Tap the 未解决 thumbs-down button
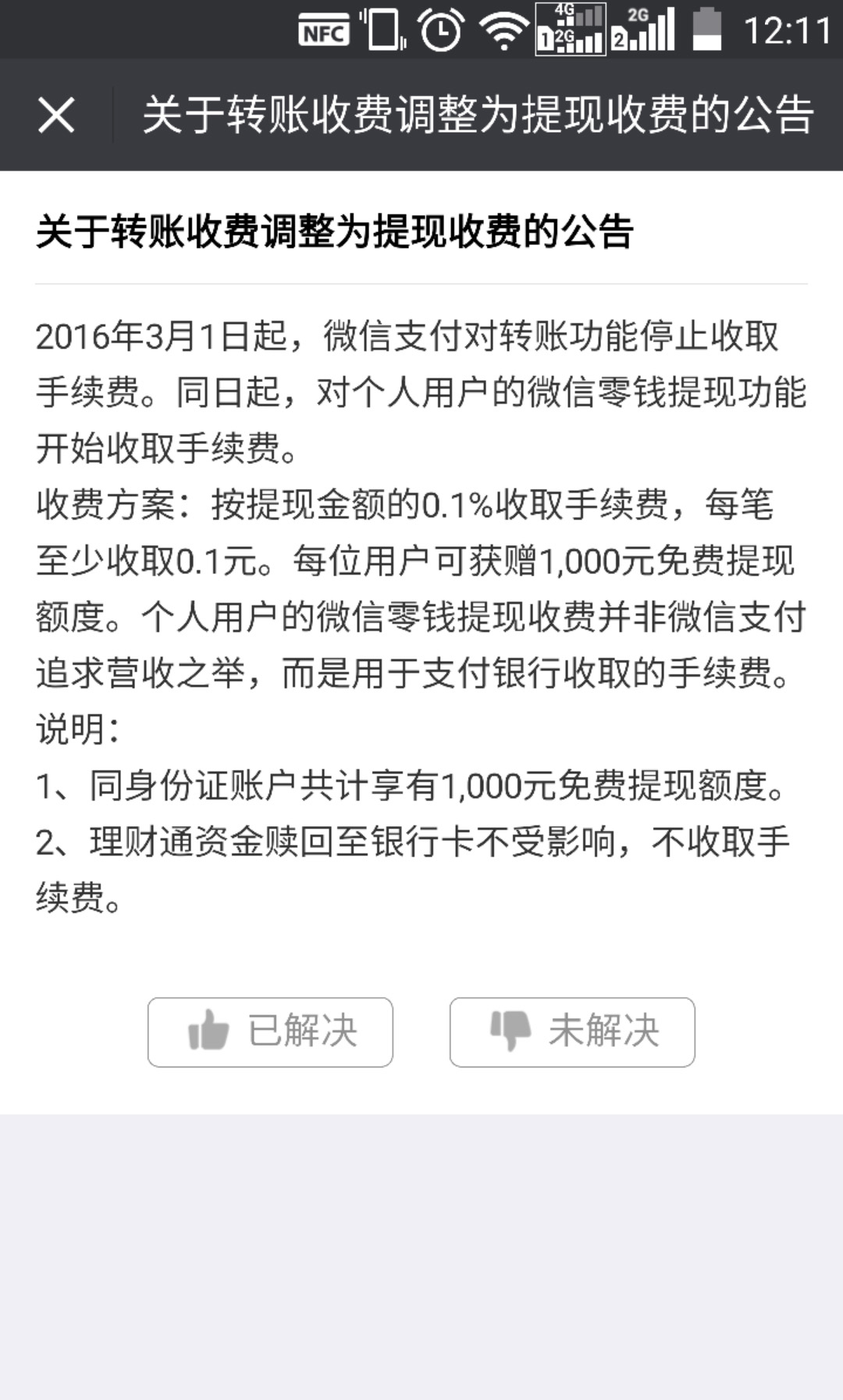The height and width of the screenshot is (1400, 843). tap(572, 1032)
